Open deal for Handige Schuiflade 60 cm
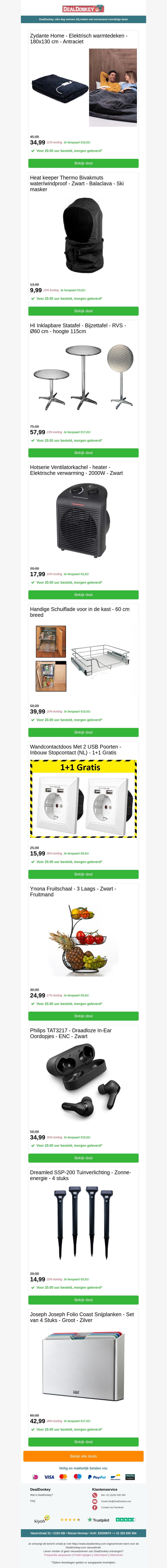The width and height of the screenshot is (167, 1568). point(83,732)
